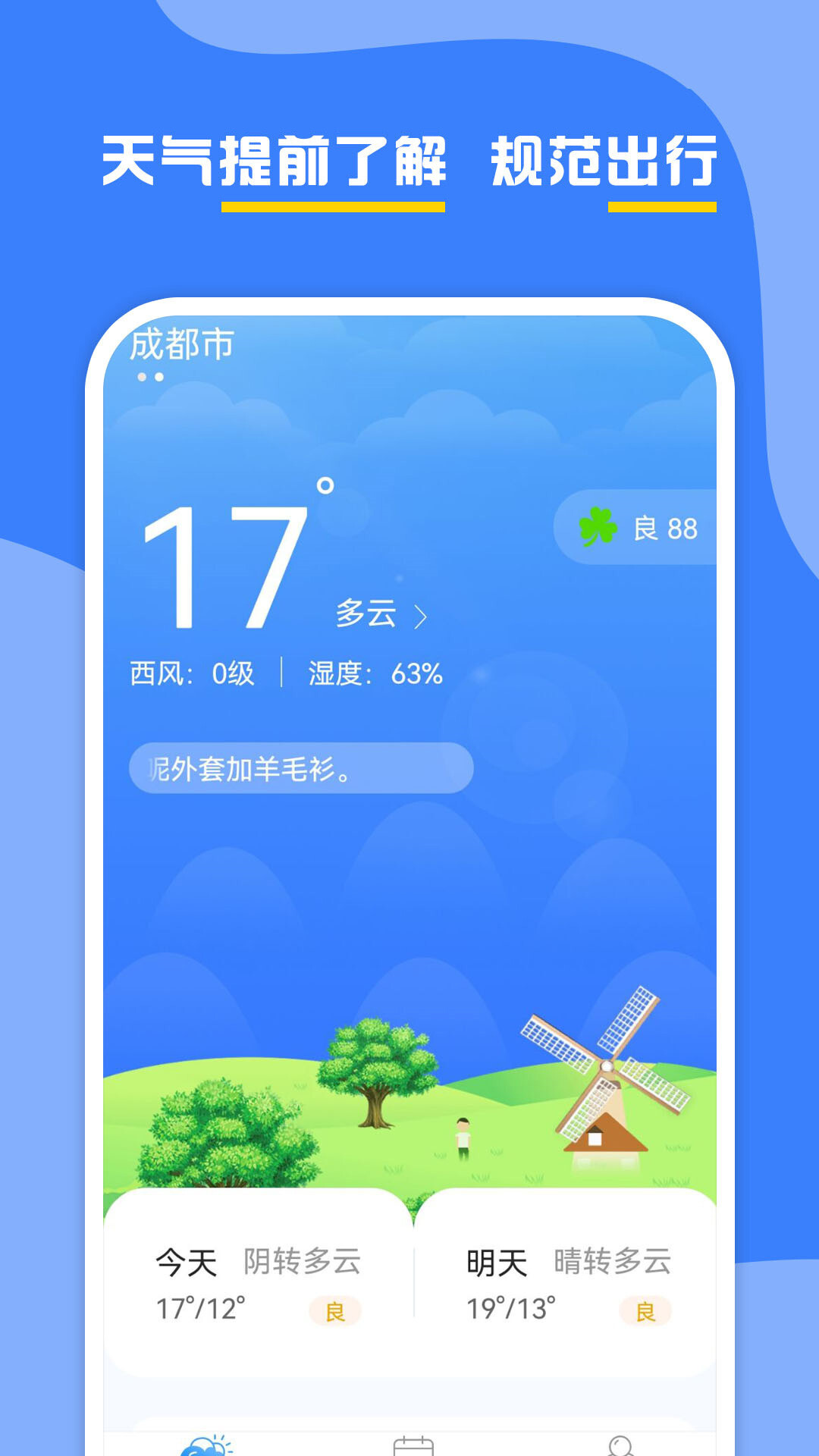Image resolution: width=819 pixels, height=1456 pixels.
Task: Tap the large 17° temperature reading
Action: [224, 565]
